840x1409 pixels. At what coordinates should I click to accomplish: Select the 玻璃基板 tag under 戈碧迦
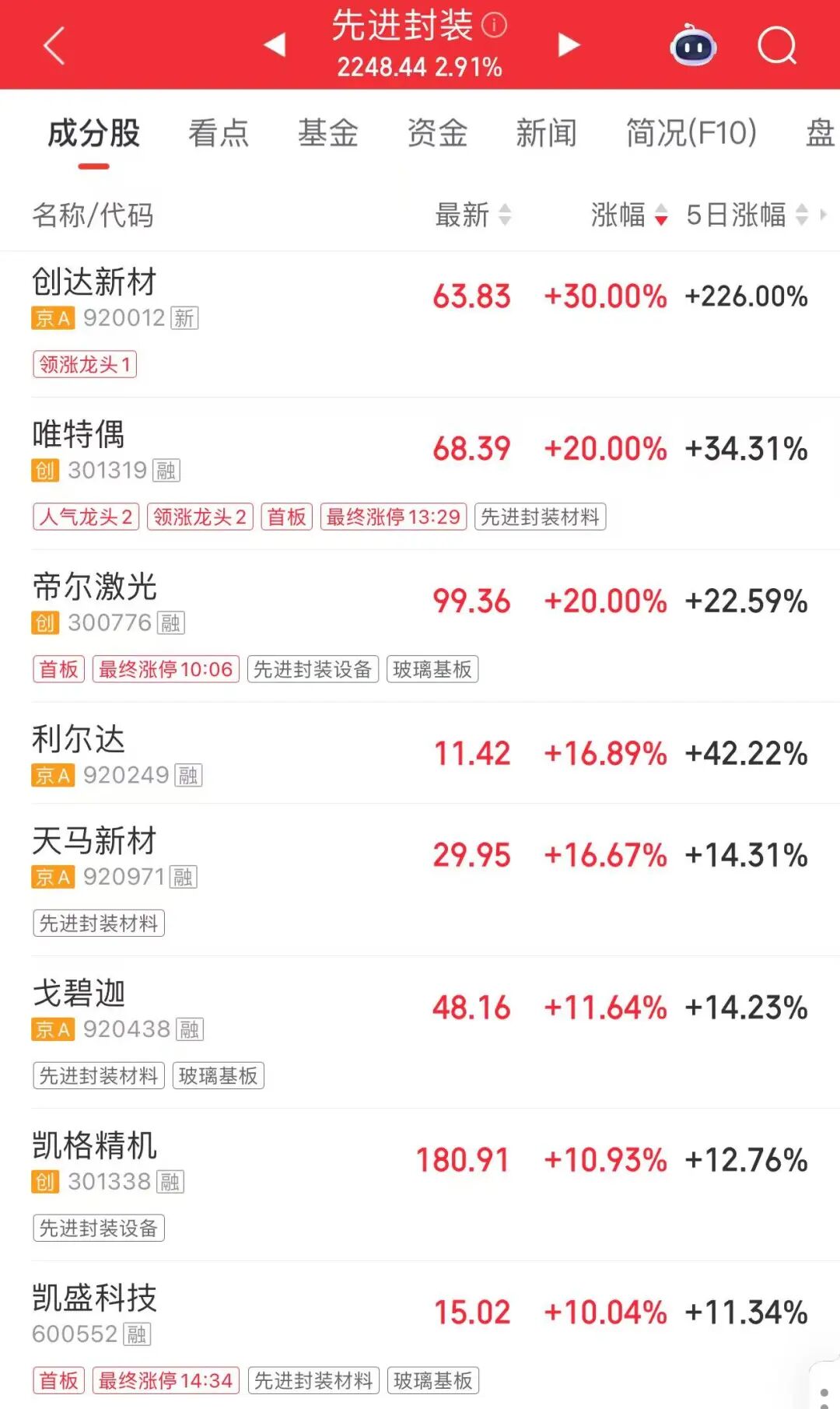(219, 1076)
